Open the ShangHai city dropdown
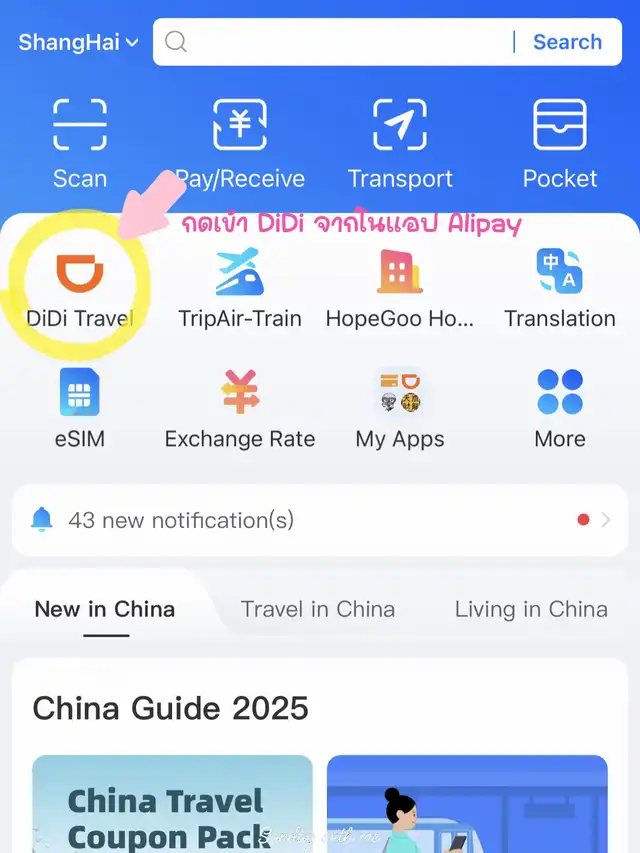 [78, 42]
